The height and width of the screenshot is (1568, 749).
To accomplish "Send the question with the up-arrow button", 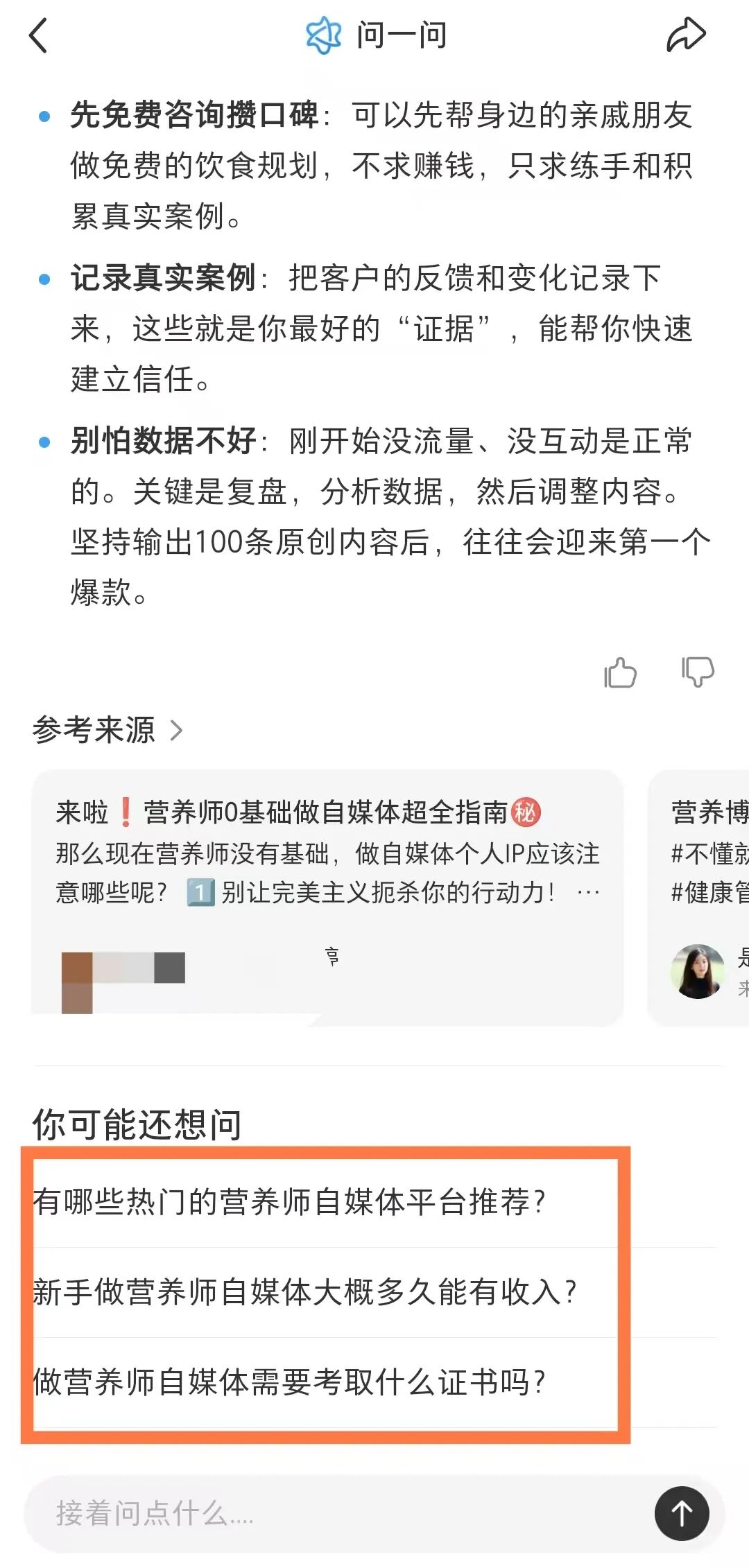I will pyautogui.click(x=681, y=1514).
